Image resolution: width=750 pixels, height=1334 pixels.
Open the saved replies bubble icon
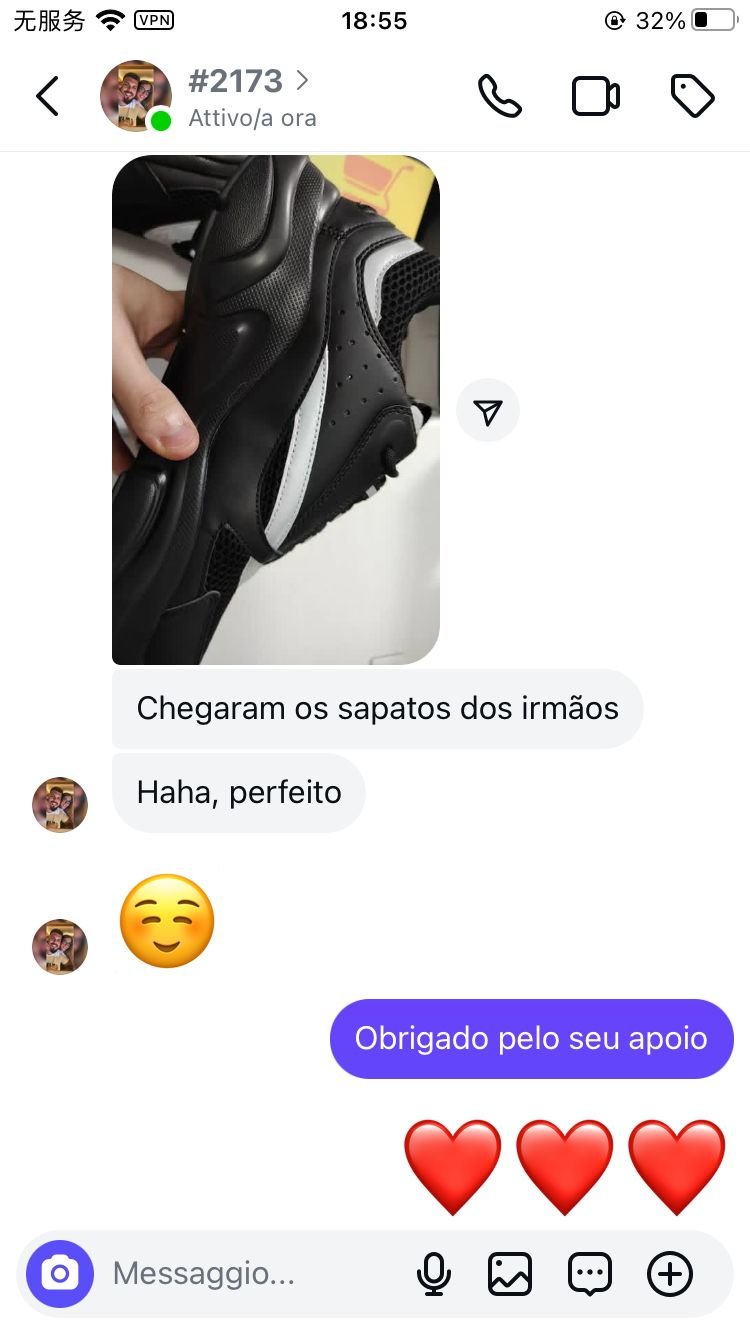point(589,1274)
